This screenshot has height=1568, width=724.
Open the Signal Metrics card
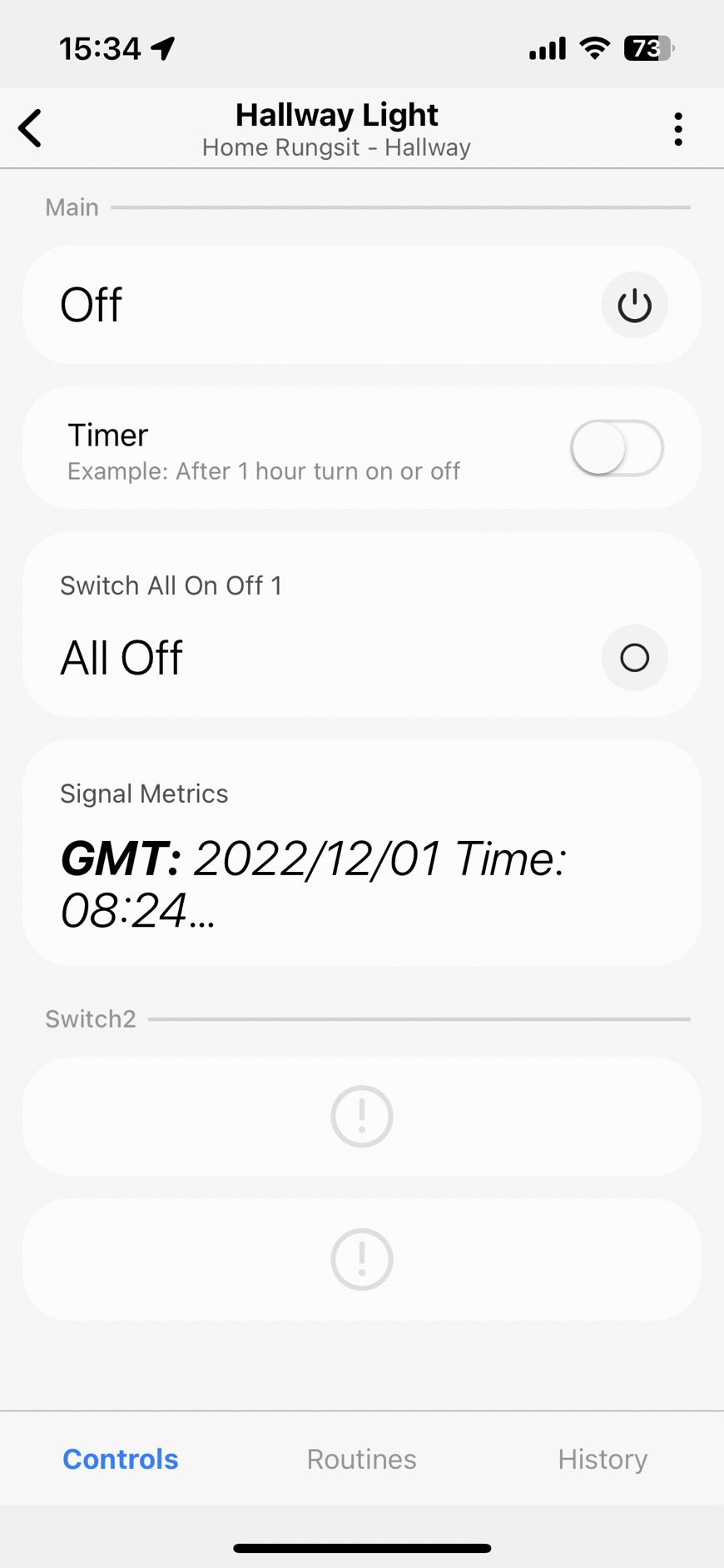coord(361,852)
